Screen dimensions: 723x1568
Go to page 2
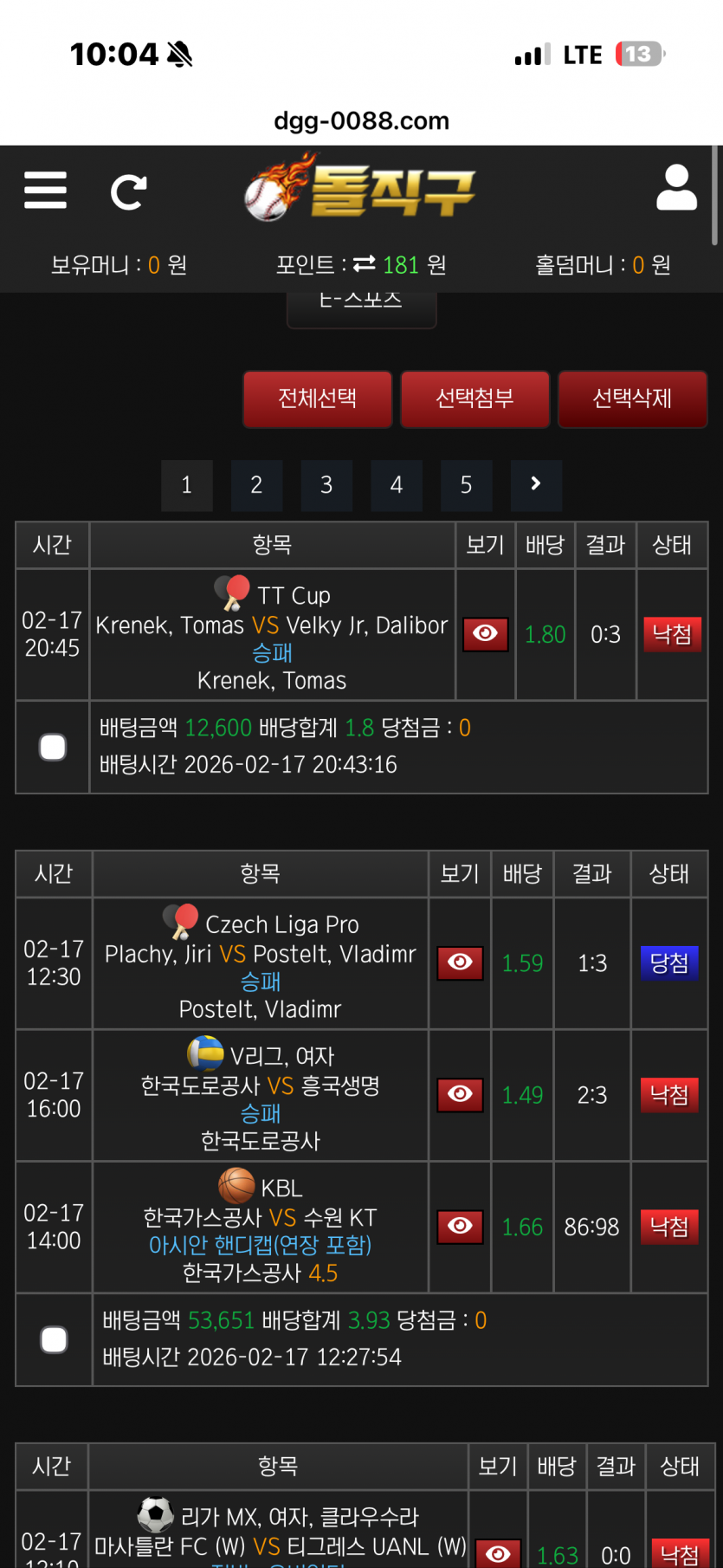(x=256, y=485)
